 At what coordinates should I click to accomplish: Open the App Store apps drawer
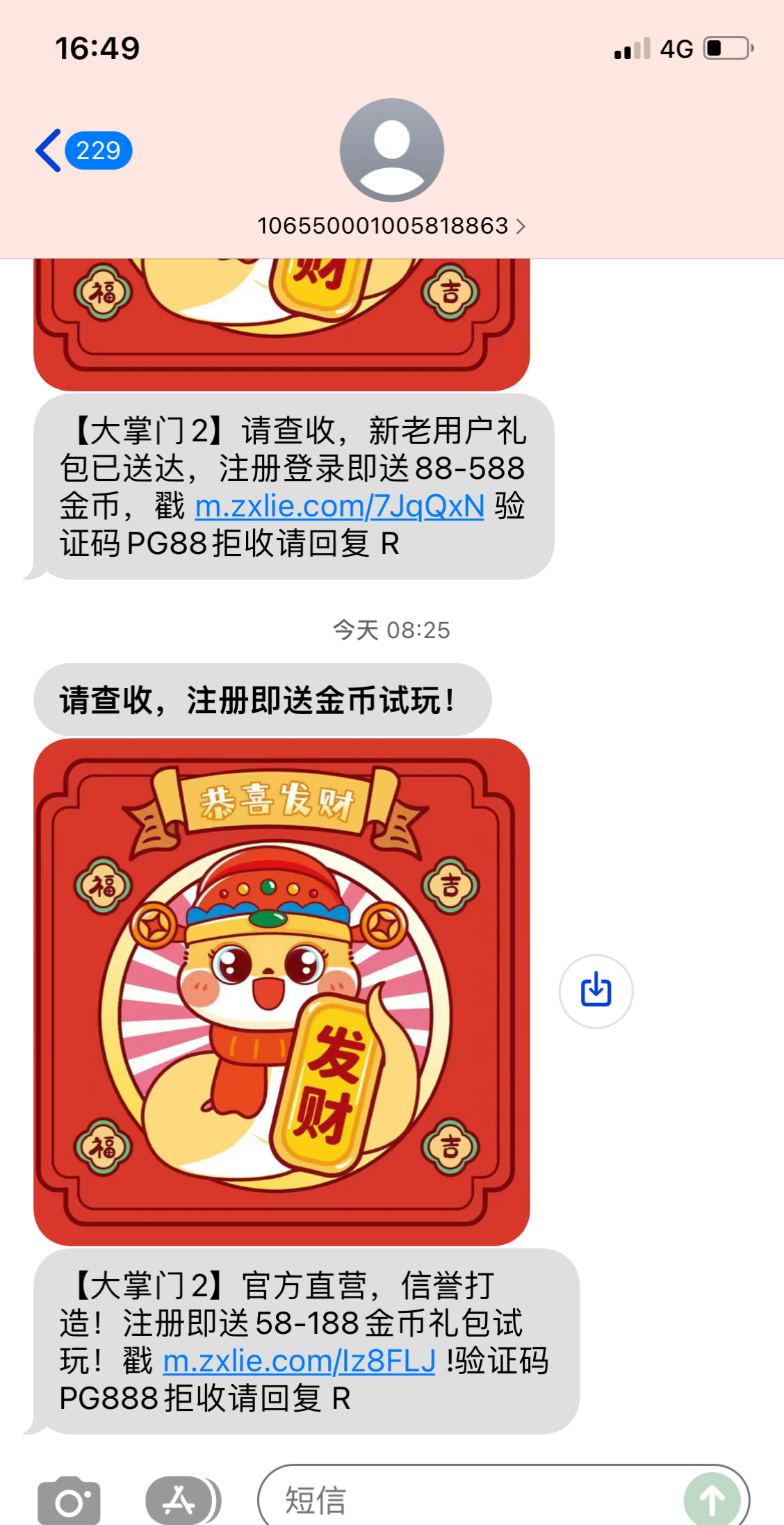coord(181,1501)
